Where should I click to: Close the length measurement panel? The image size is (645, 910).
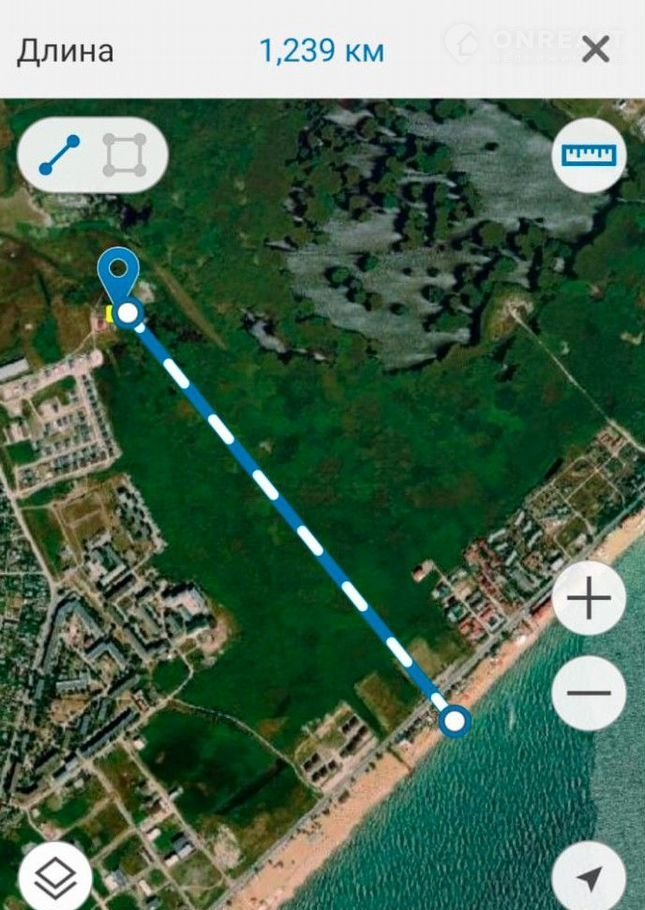pos(596,49)
